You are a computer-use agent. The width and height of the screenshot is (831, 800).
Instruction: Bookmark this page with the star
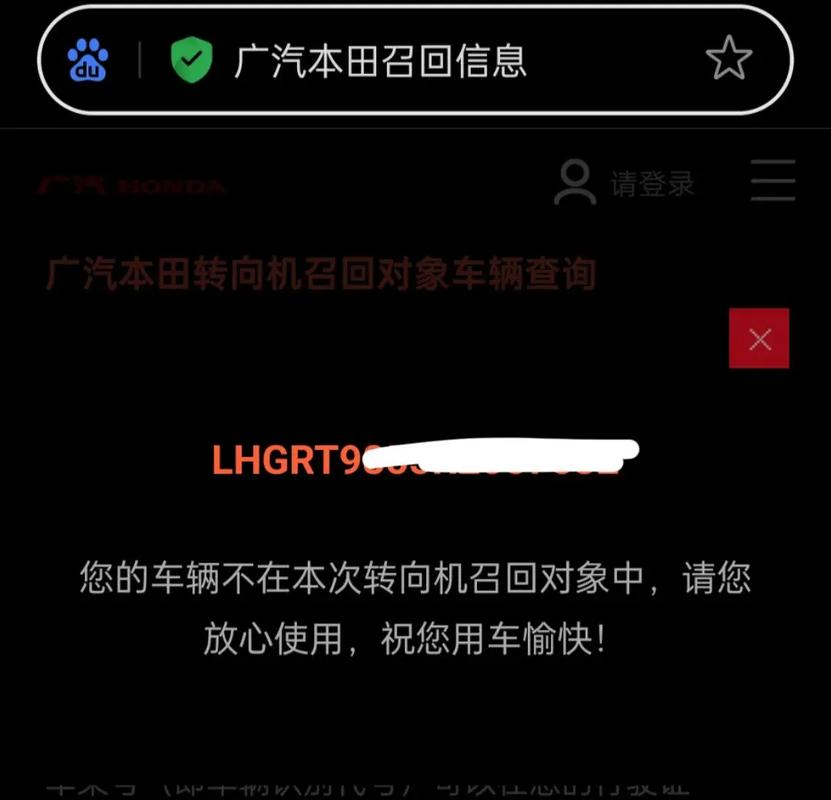(x=728, y=59)
